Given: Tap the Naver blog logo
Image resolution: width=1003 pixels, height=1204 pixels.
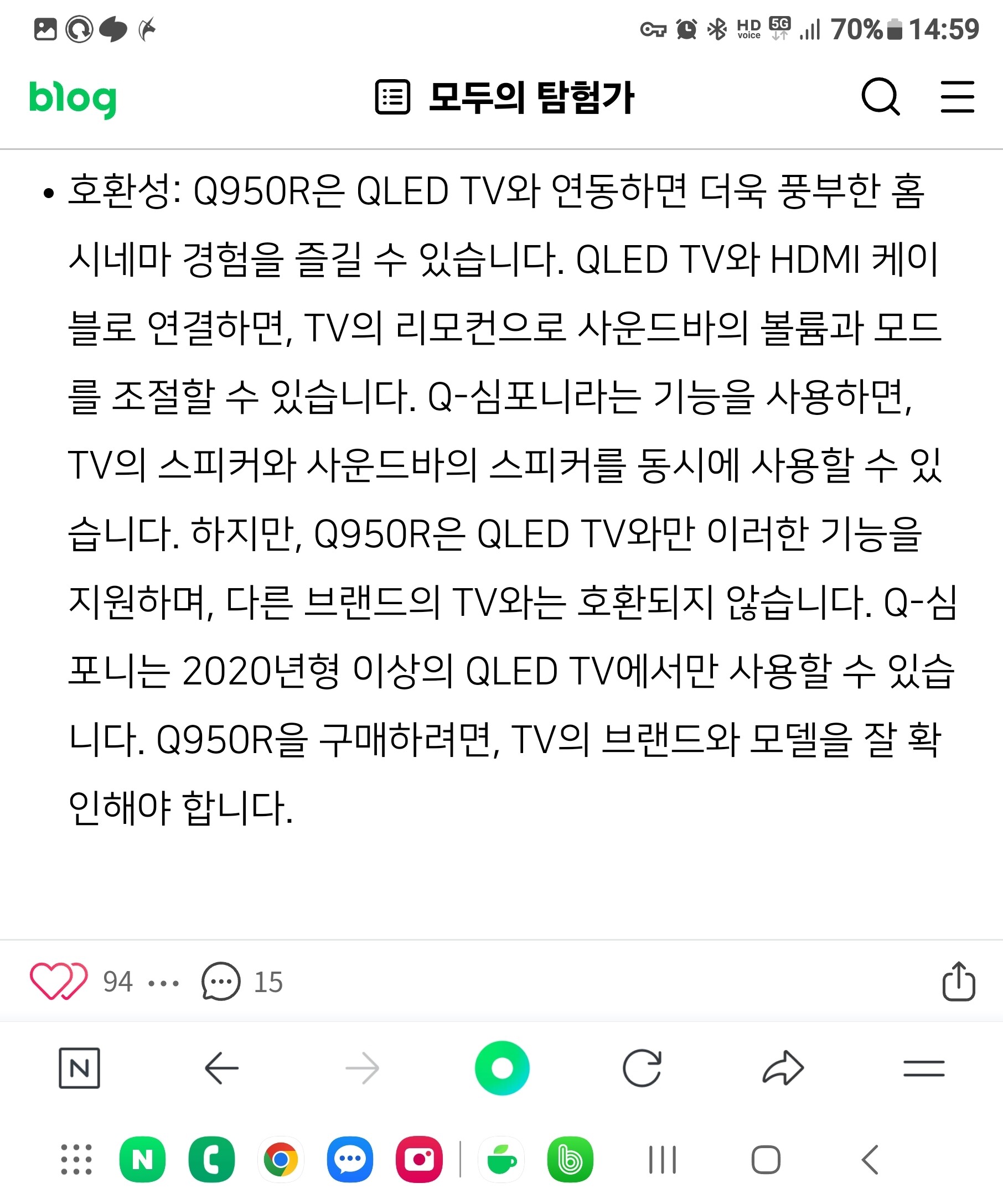Looking at the screenshot, I should coord(73,98).
